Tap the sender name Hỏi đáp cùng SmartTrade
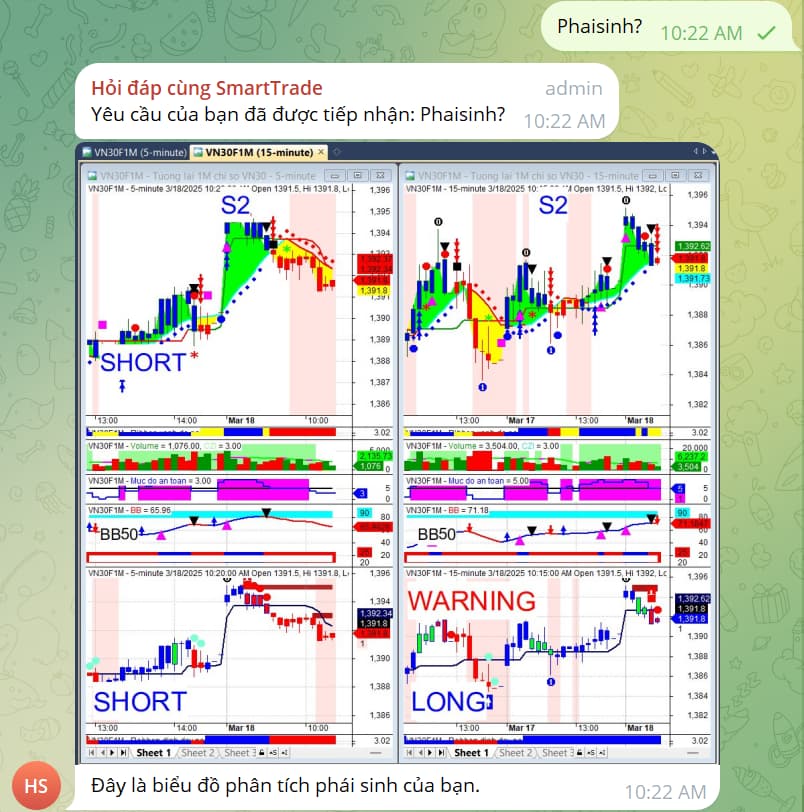 point(206,87)
